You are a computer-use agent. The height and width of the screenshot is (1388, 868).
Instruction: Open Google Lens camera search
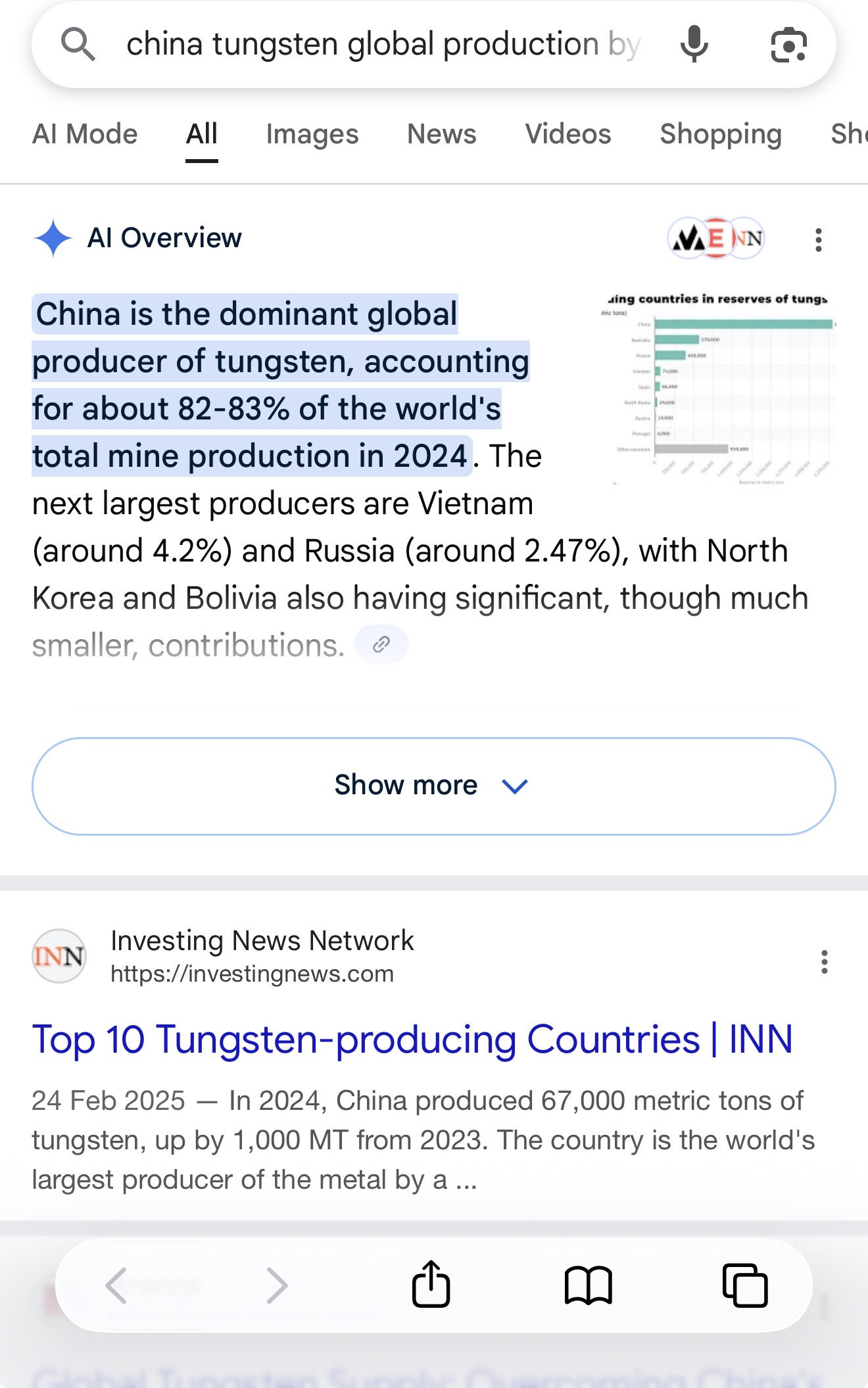click(x=788, y=45)
